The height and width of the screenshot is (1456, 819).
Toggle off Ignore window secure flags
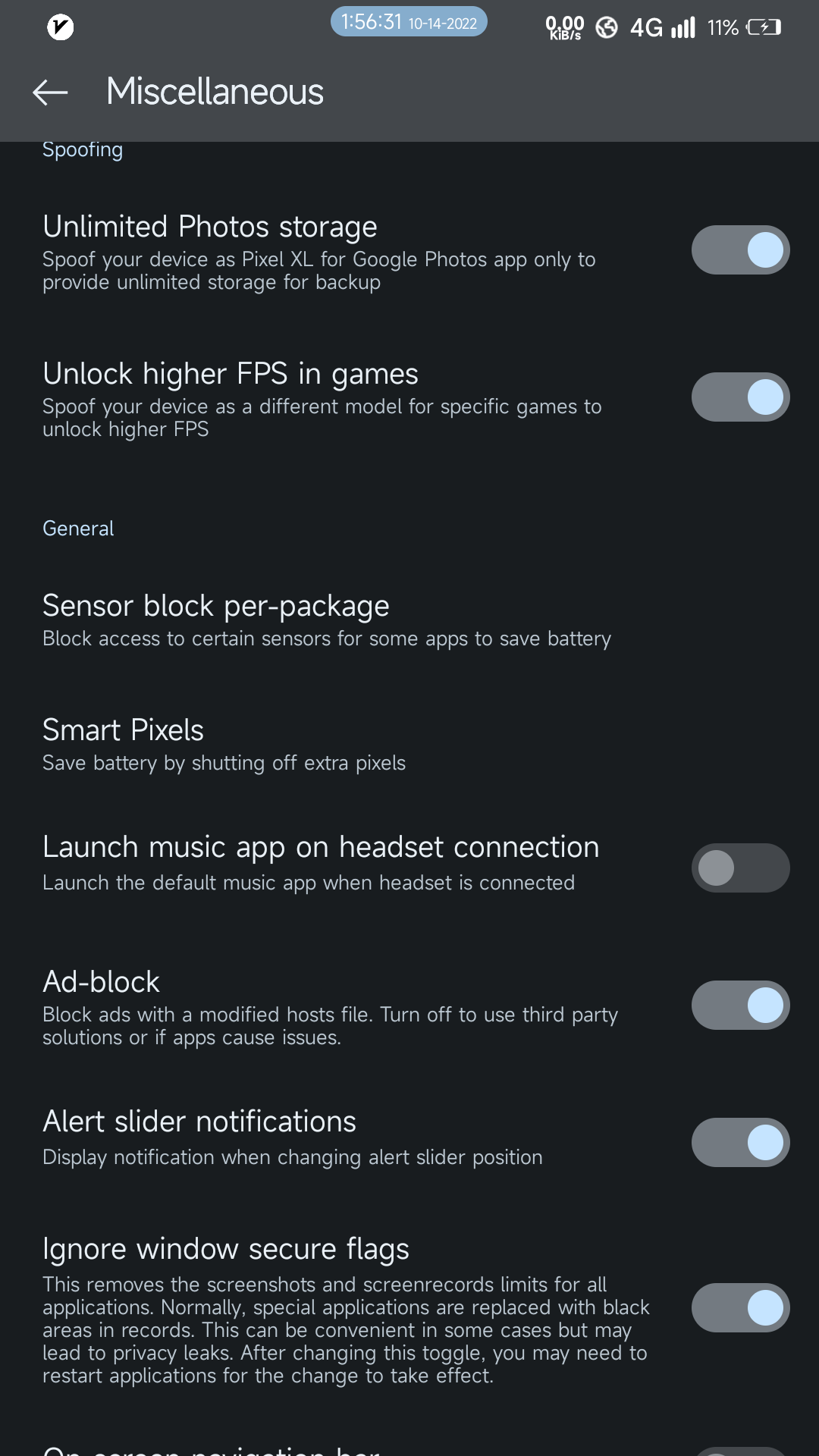click(x=740, y=1307)
